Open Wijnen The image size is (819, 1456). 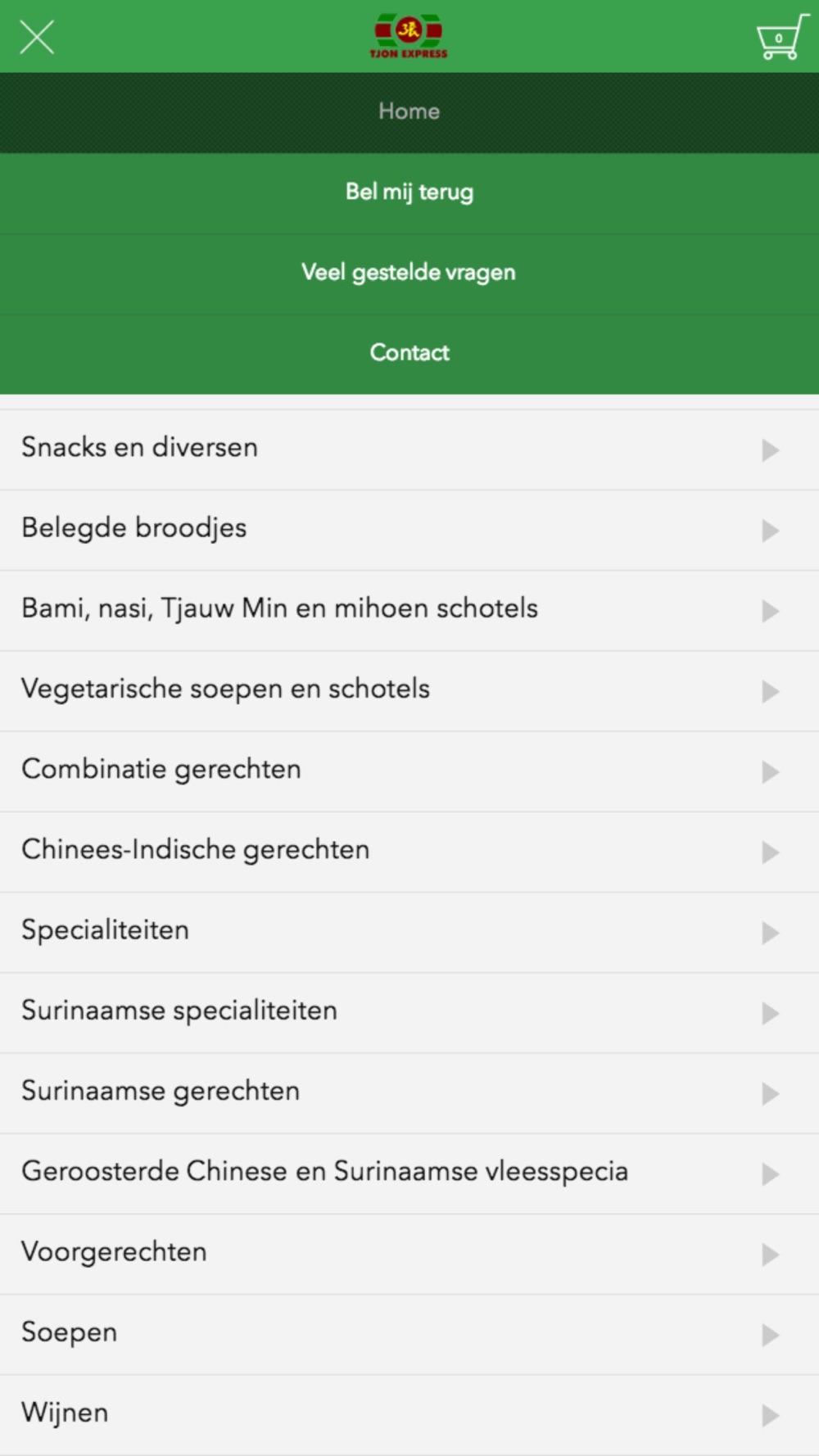(x=409, y=1414)
